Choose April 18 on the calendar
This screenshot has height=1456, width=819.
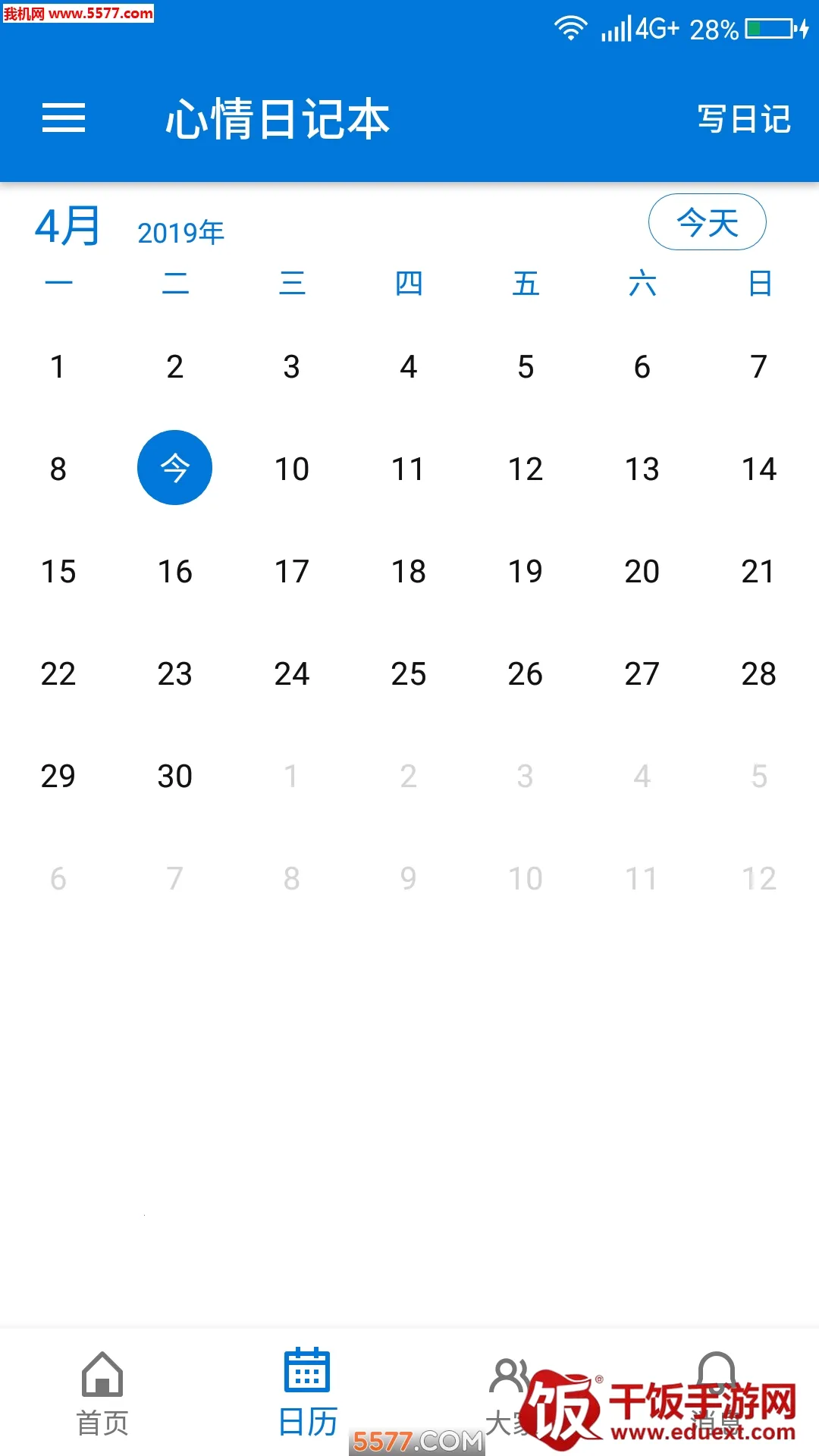click(409, 572)
